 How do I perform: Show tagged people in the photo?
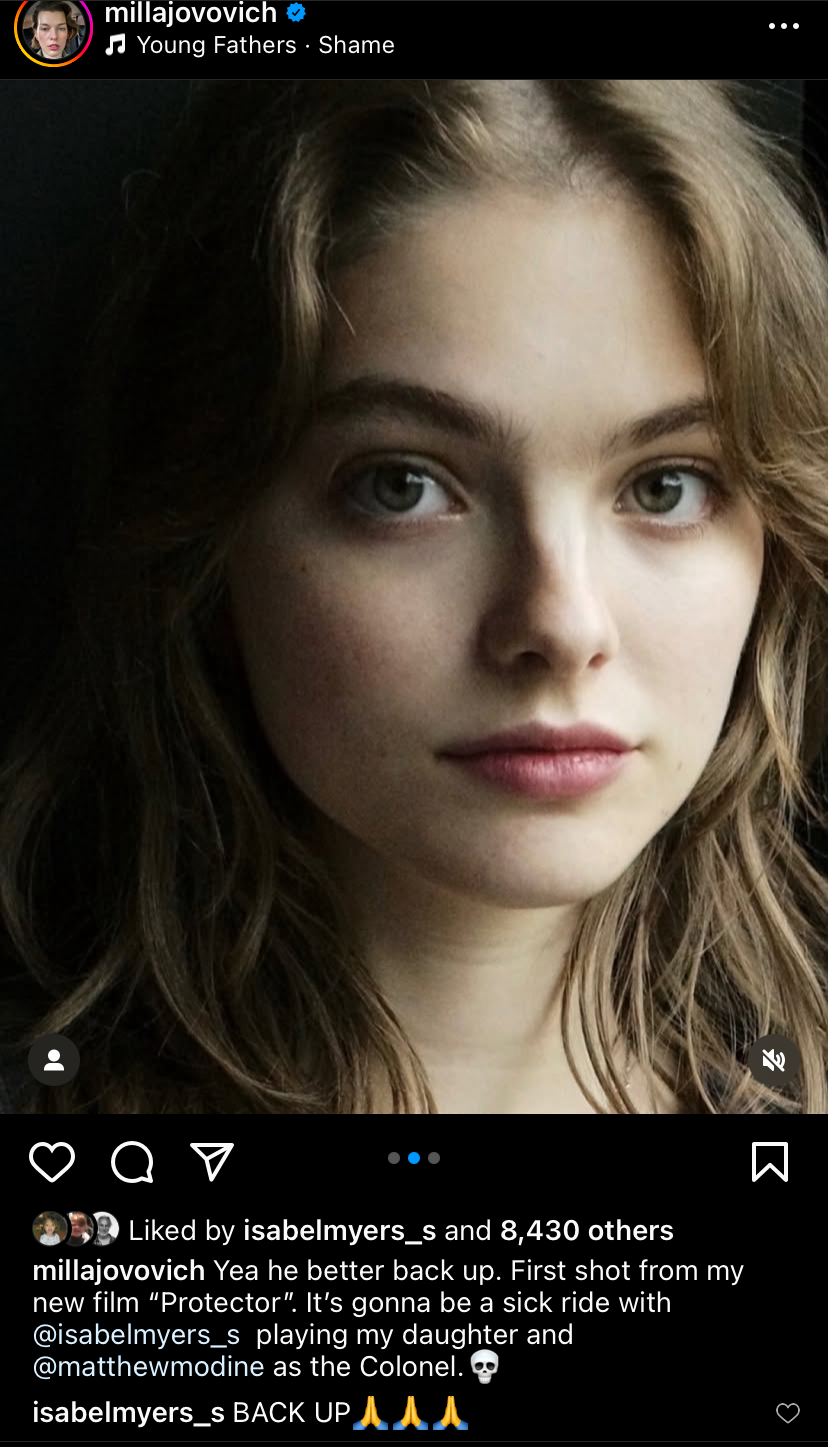click(x=54, y=1060)
